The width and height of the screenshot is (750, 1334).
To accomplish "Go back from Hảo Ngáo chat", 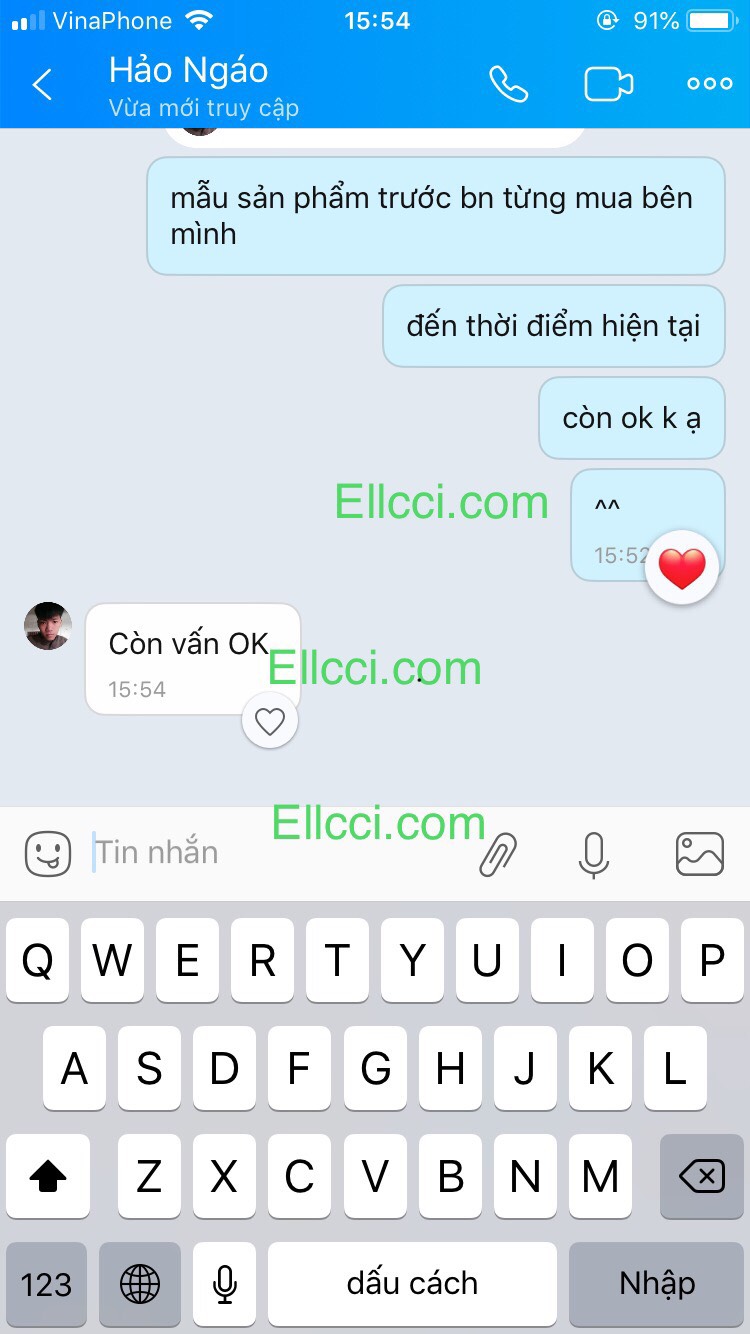I will click(42, 85).
